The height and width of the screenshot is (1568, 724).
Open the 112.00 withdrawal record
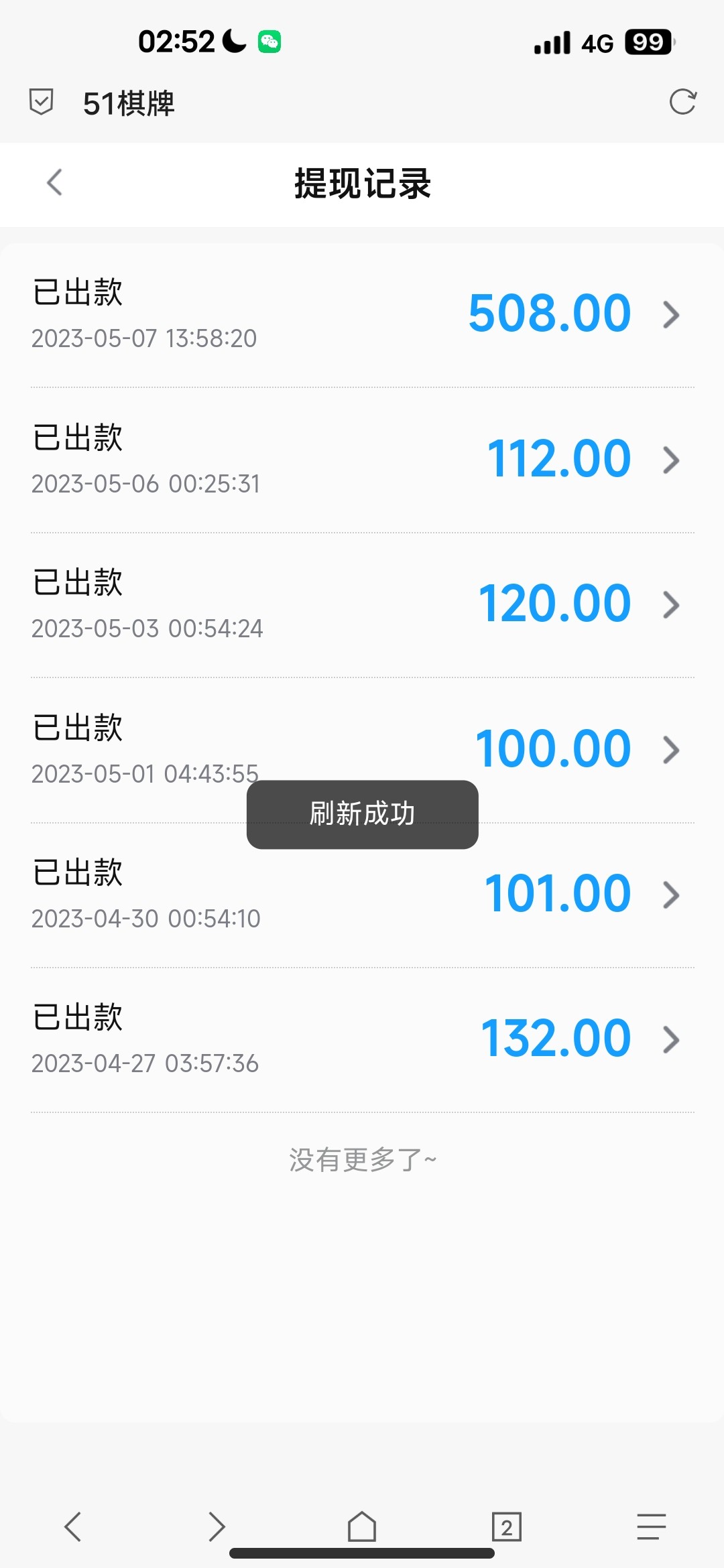point(362,460)
